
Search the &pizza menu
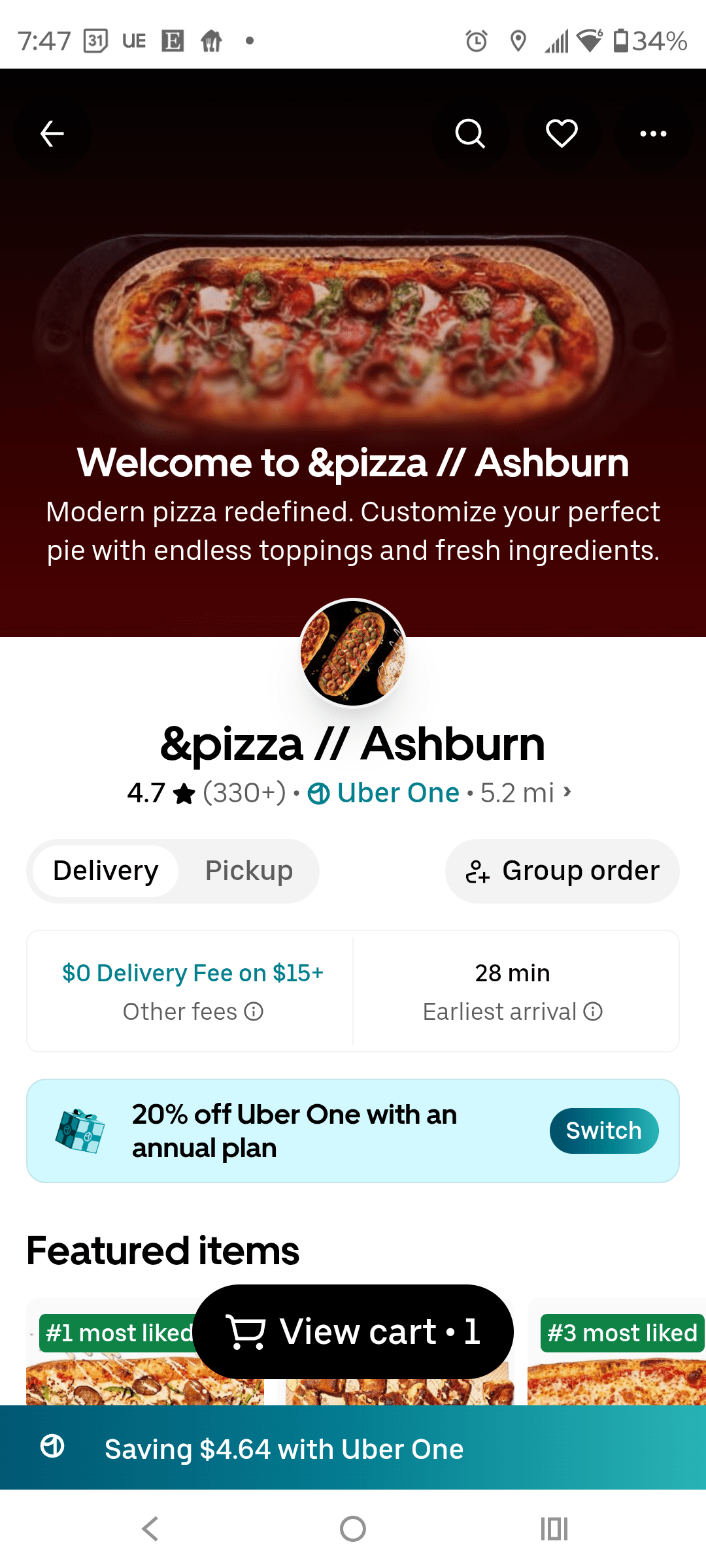click(x=470, y=134)
